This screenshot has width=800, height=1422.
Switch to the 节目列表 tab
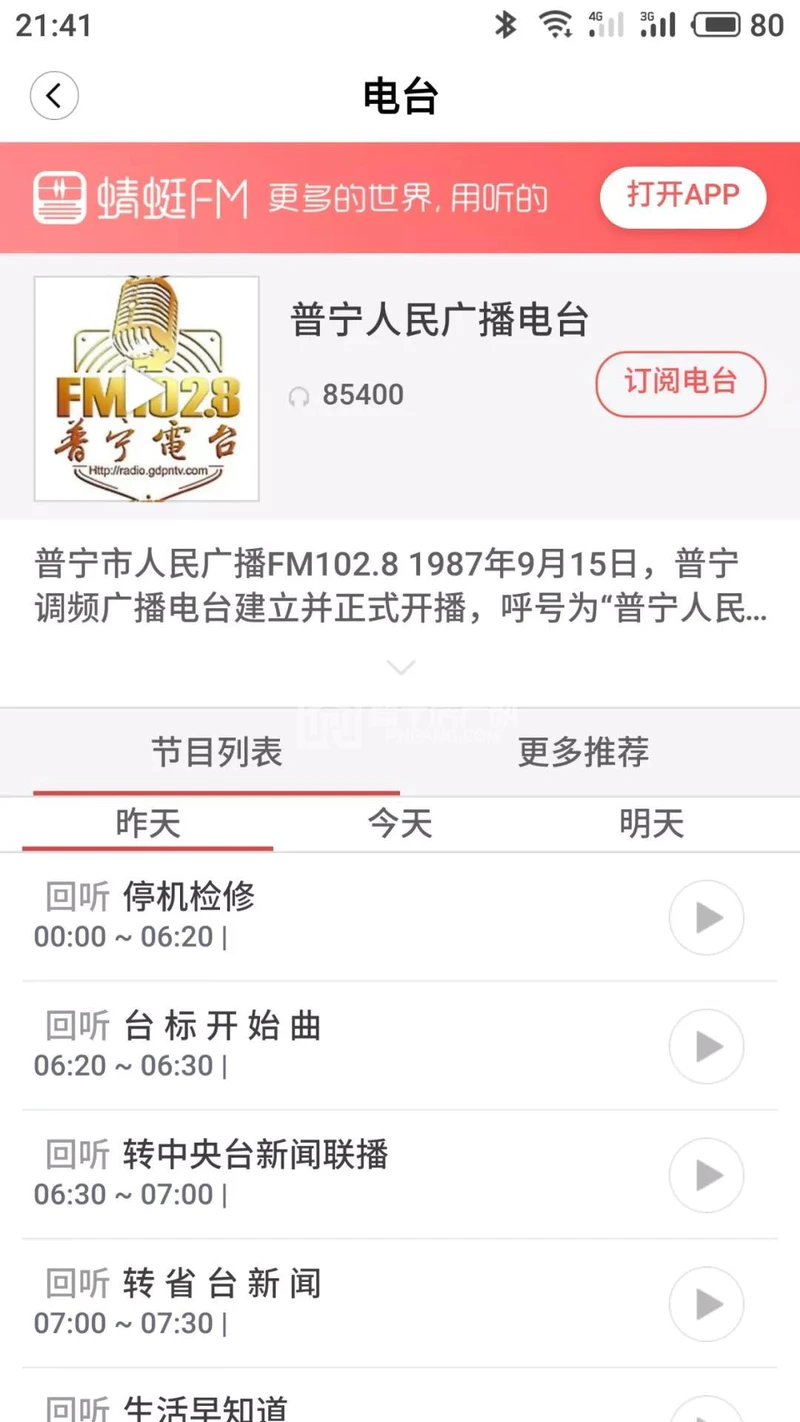point(216,752)
